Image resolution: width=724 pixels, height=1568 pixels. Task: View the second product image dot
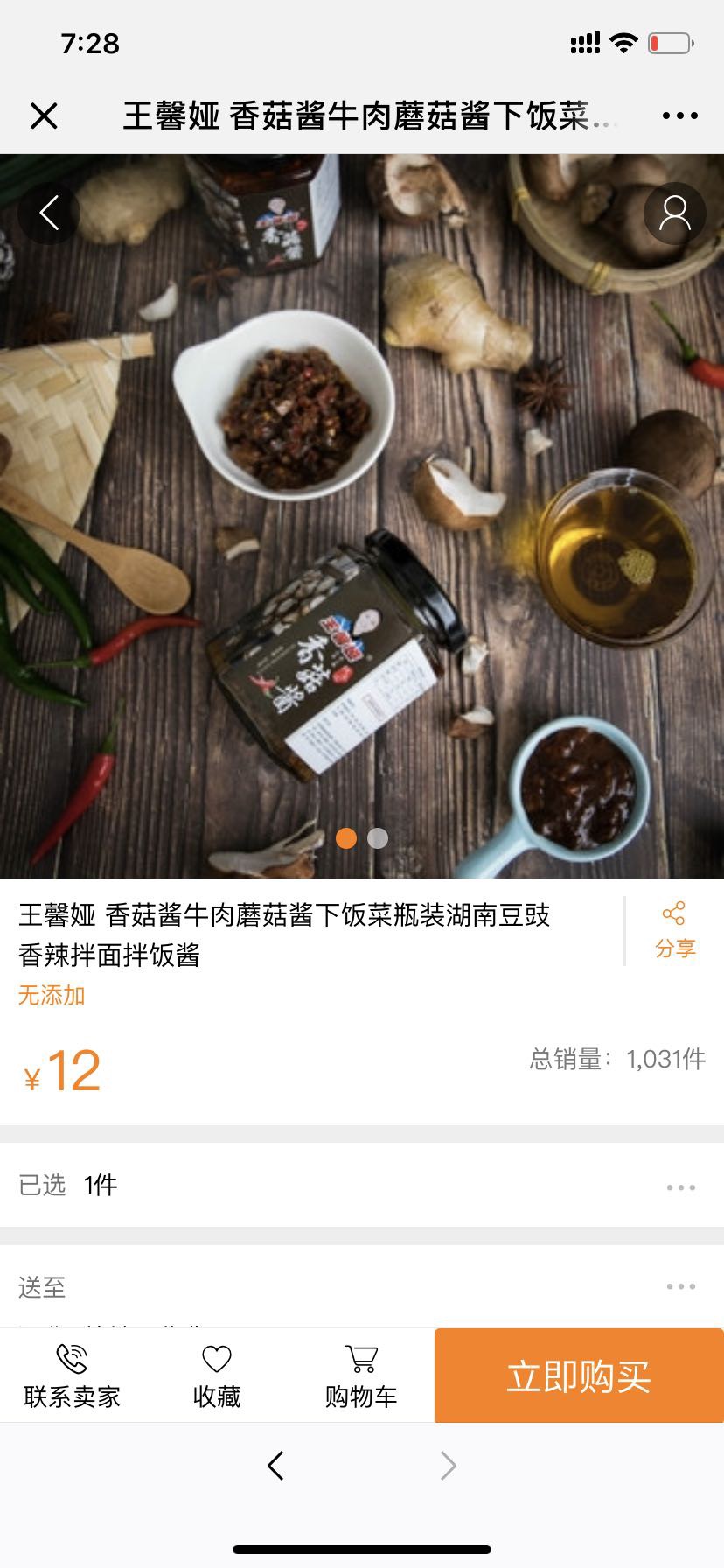pos(378,838)
